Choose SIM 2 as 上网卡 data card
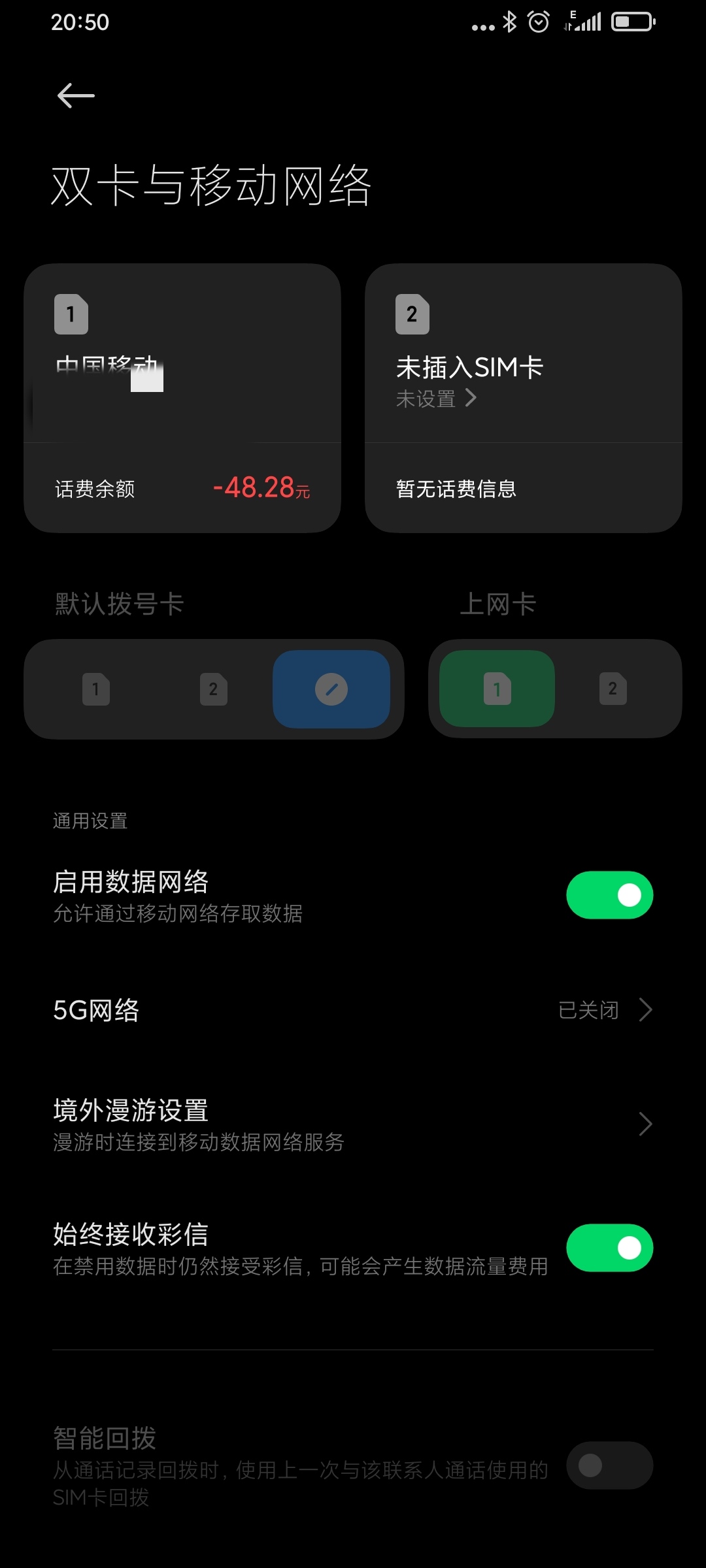The width and height of the screenshot is (706, 1568). 613,689
